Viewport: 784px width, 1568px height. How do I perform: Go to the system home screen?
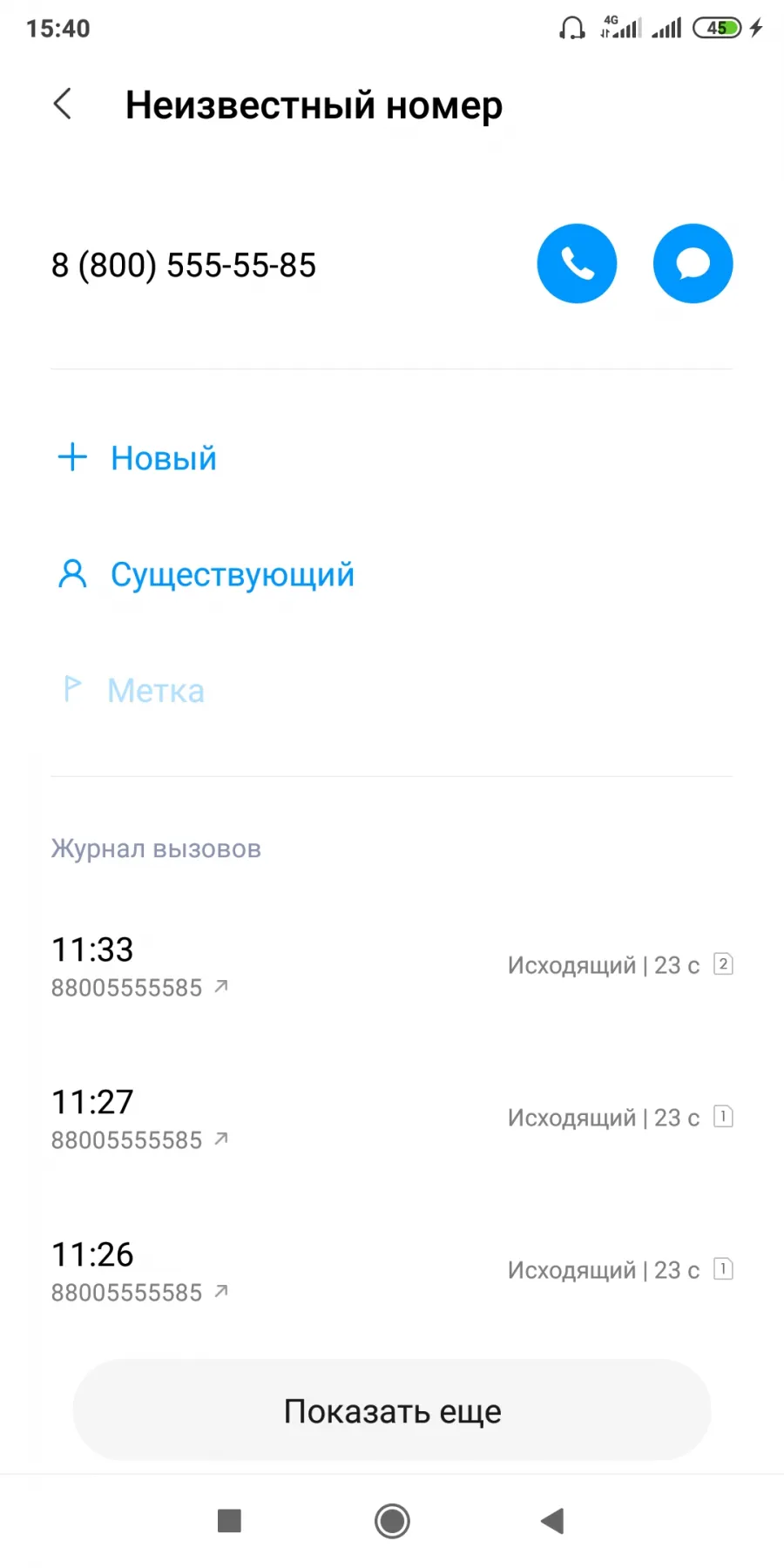[392, 1521]
